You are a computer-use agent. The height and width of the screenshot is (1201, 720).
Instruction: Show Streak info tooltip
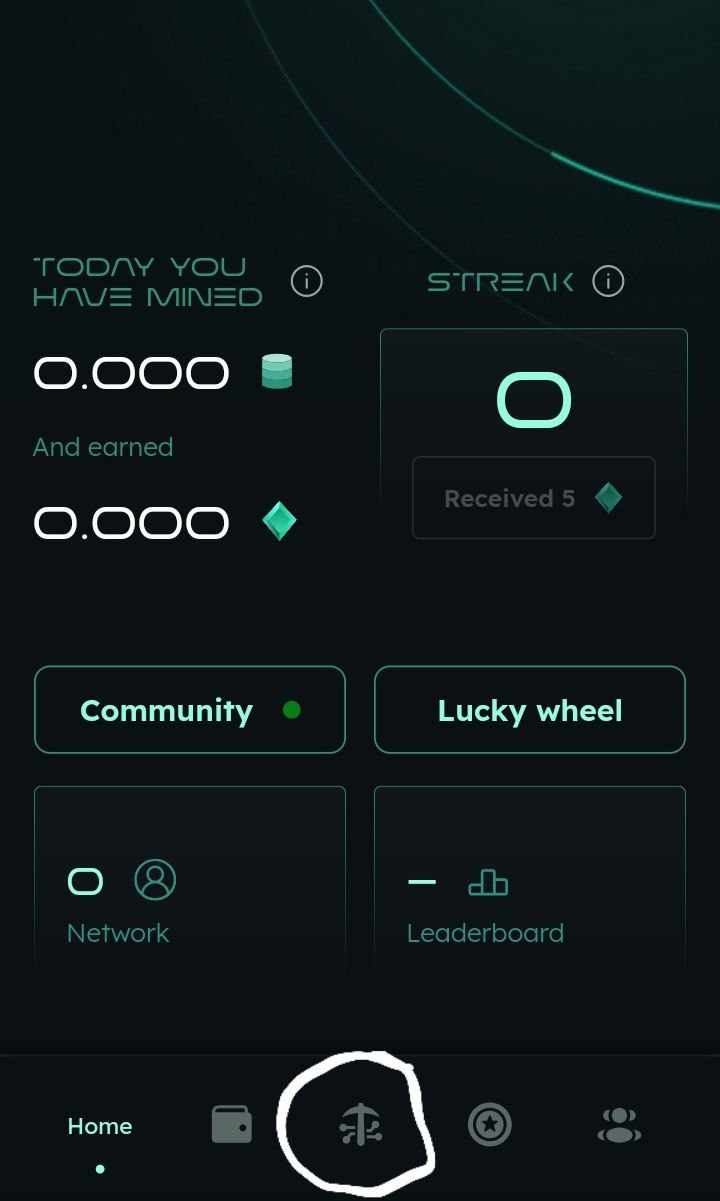click(608, 282)
